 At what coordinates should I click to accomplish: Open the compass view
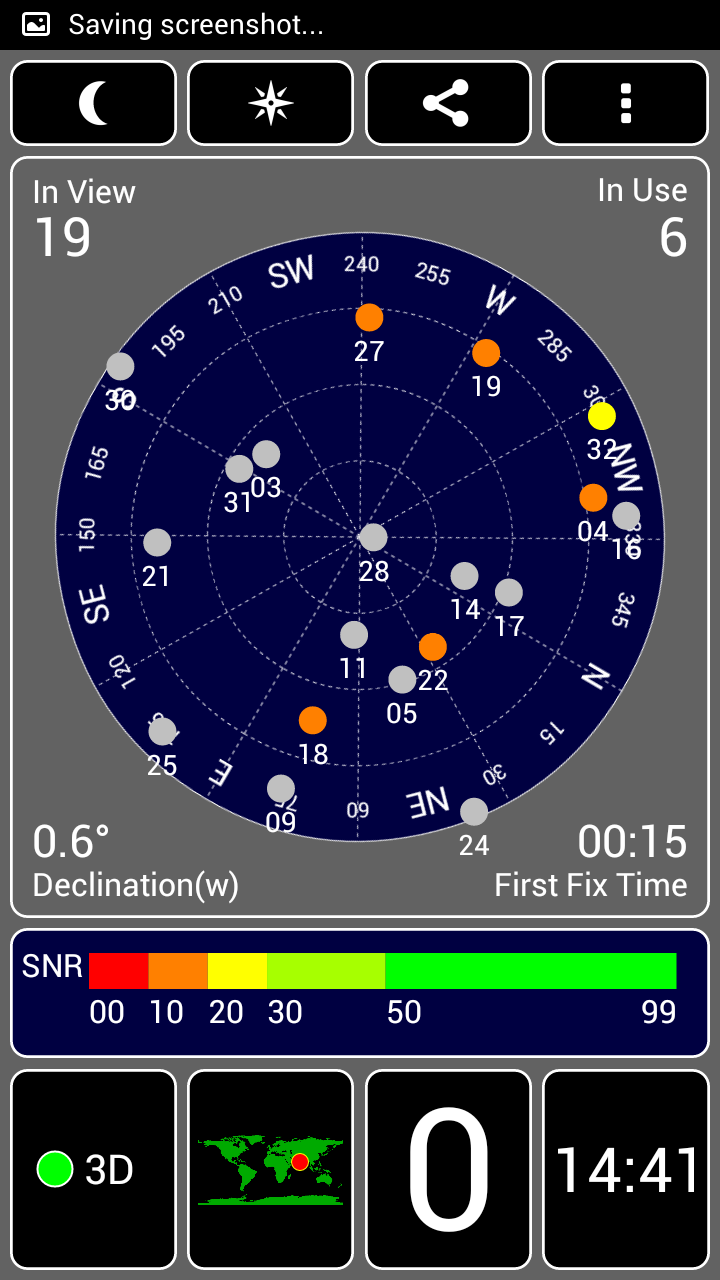pos(271,103)
